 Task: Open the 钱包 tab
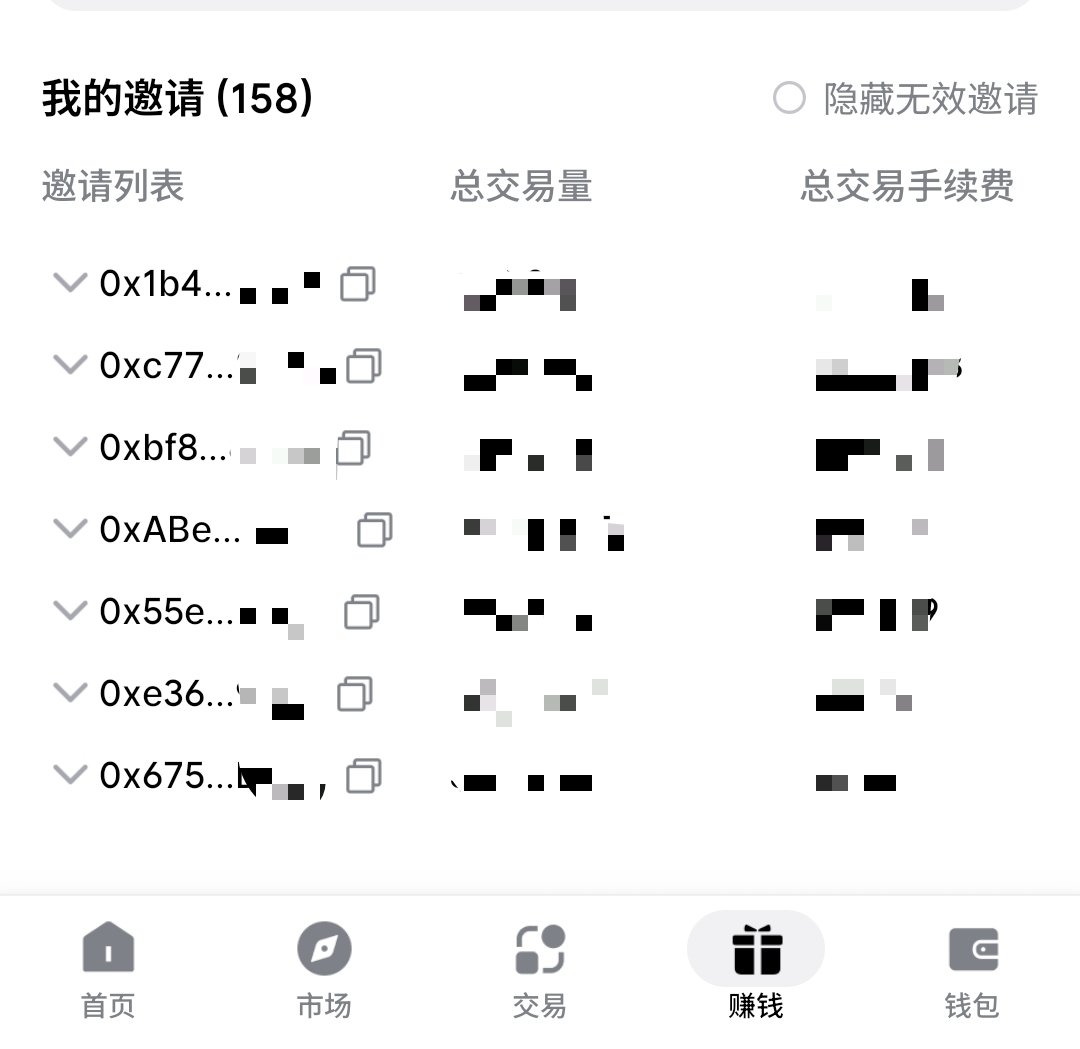click(972, 970)
